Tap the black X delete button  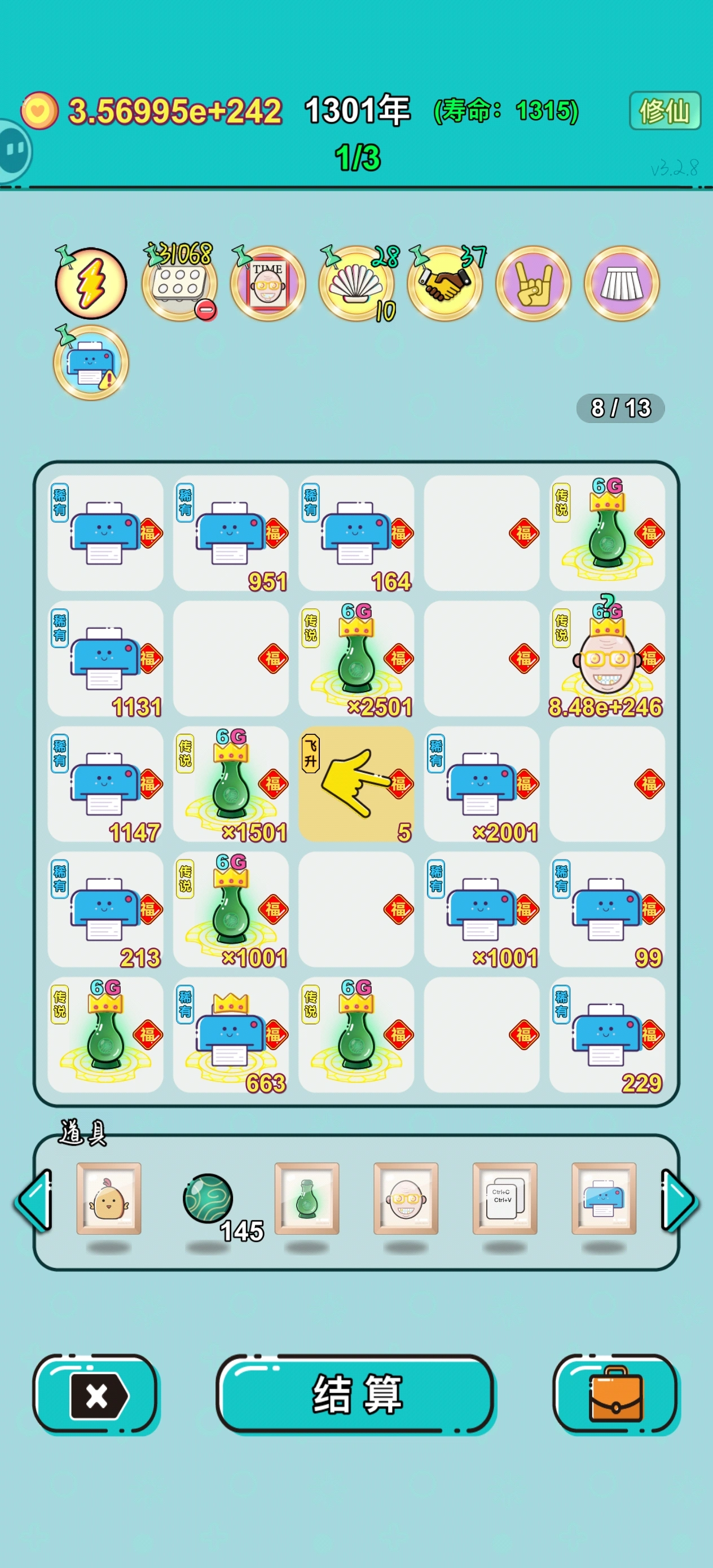tap(96, 1394)
